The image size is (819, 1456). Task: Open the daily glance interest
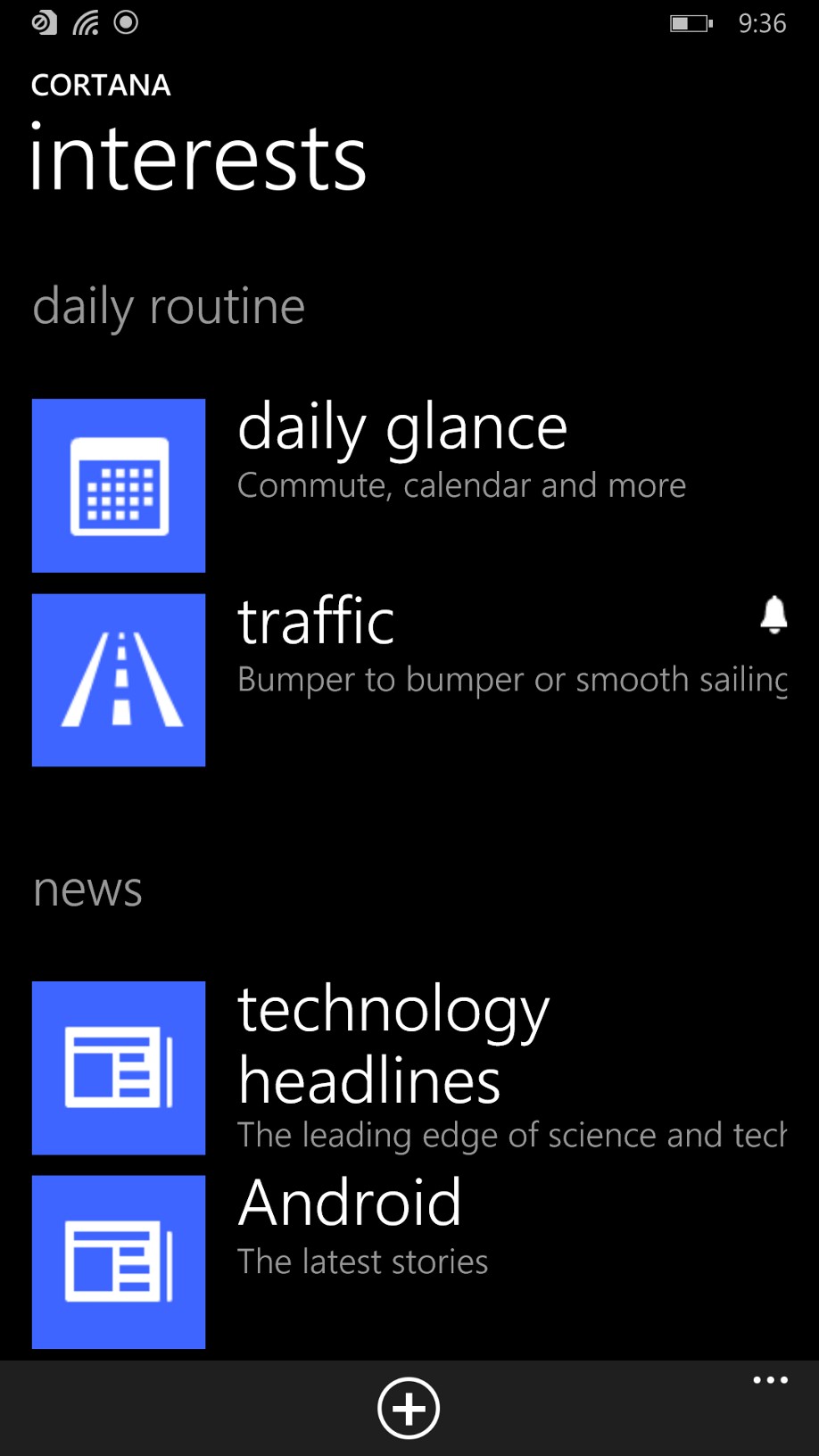point(402,447)
